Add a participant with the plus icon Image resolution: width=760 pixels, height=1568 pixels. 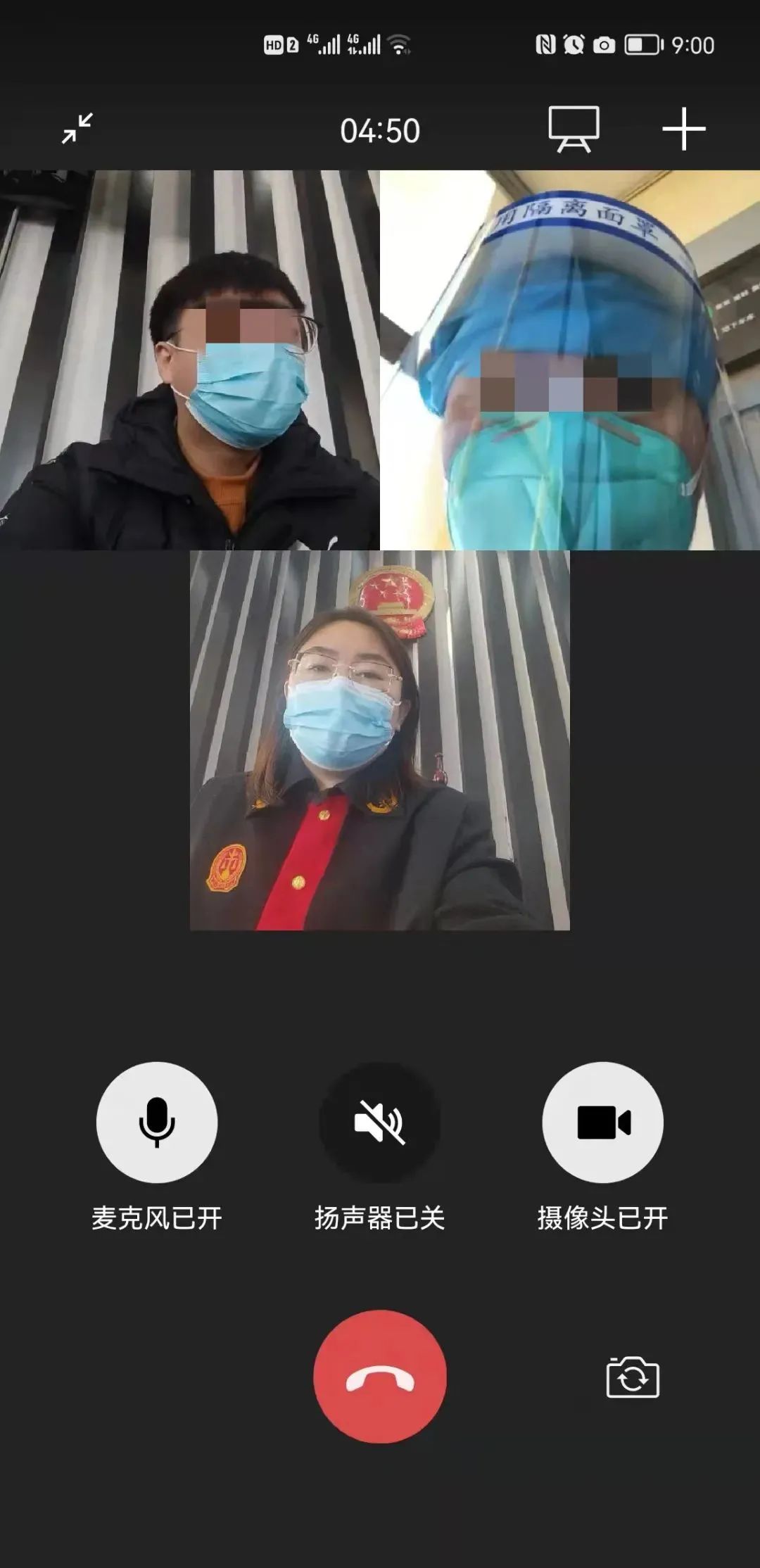(683, 129)
